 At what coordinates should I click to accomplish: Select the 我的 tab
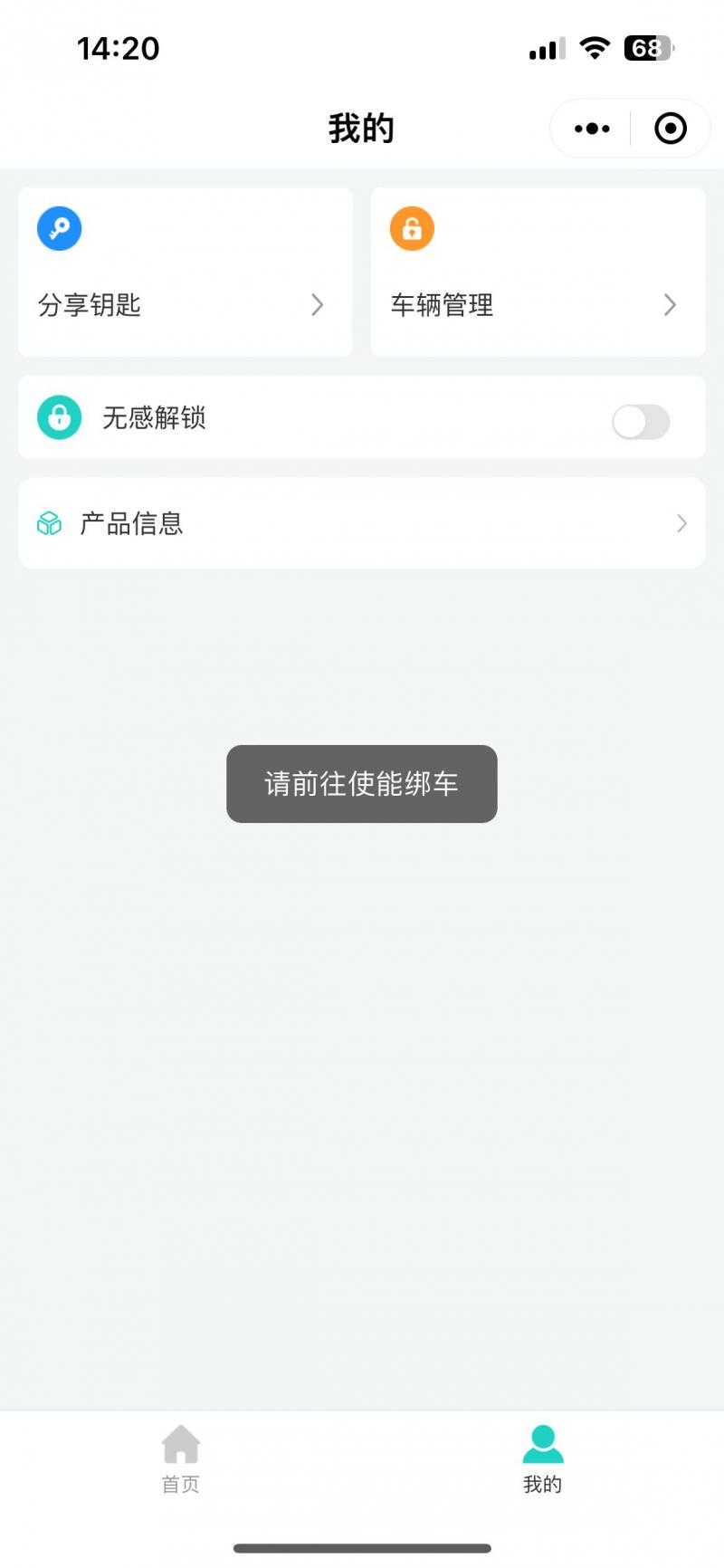pyautogui.click(x=543, y=1458)
